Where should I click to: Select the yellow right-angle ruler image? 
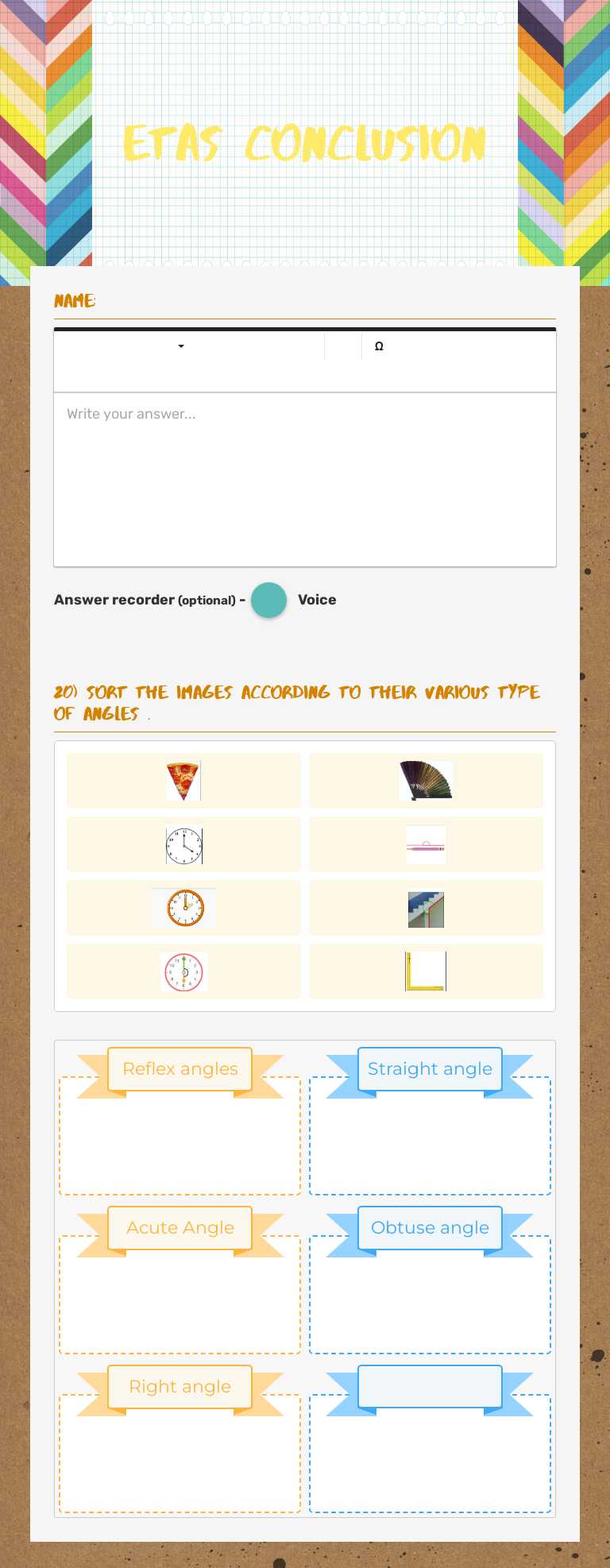coord(426,971)
